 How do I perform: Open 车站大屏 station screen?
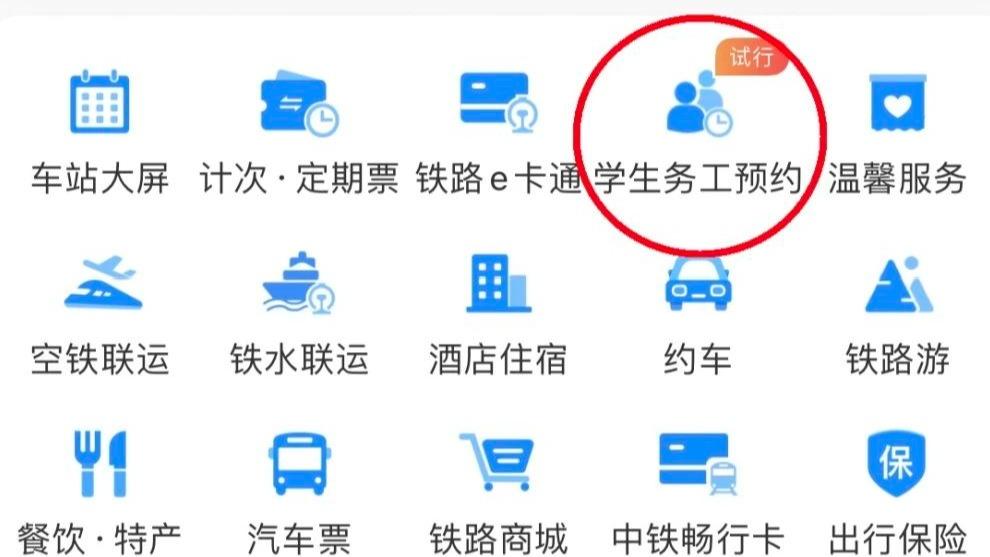(100, 104)
